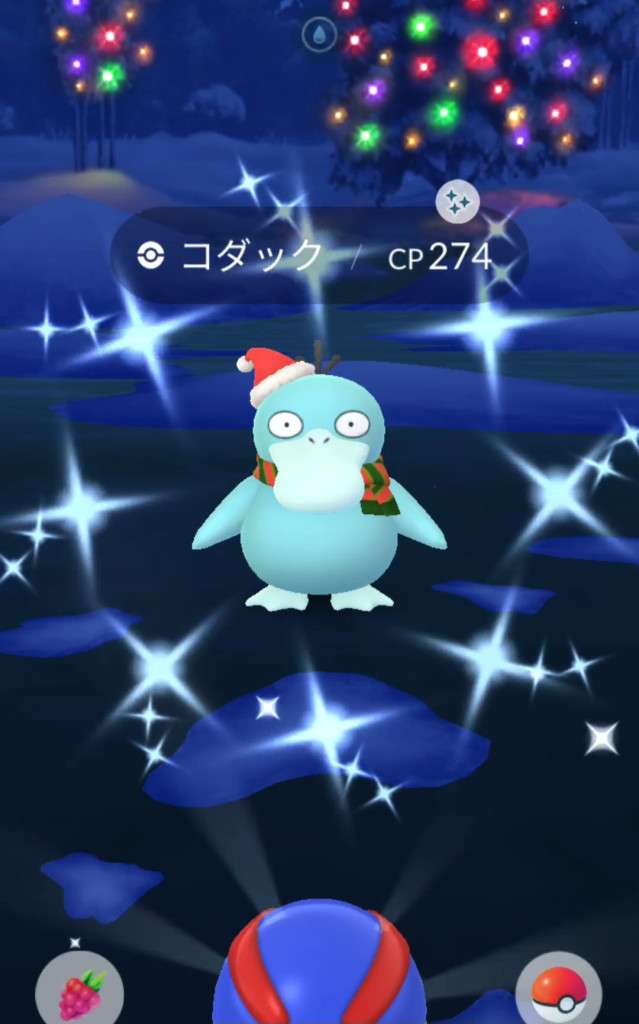The width and height of the screenshot is (639, 1024).
Task: Open the Poké Ball selection button
Action: (x=558, y=990)
